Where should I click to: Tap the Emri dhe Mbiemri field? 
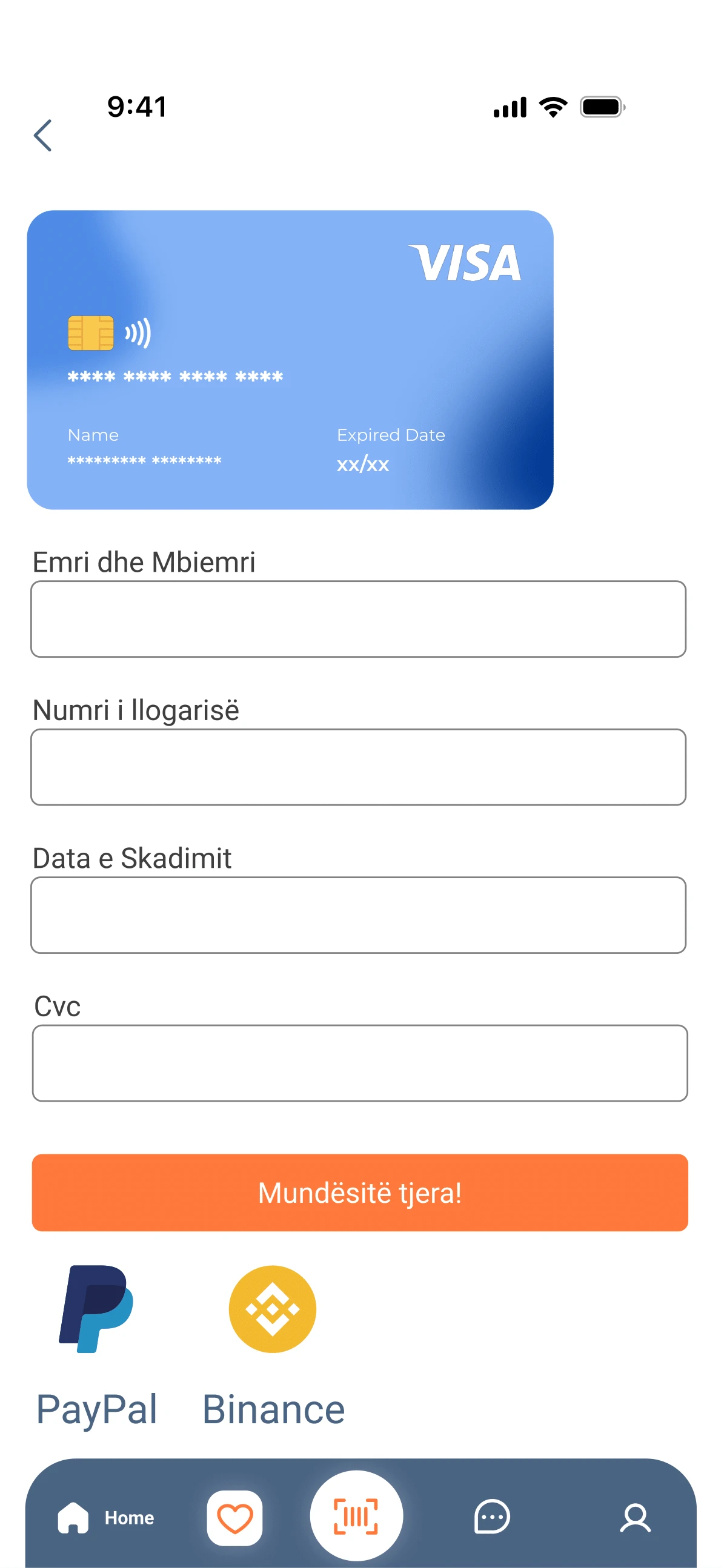pyautogui.click(x=358, y=619)
